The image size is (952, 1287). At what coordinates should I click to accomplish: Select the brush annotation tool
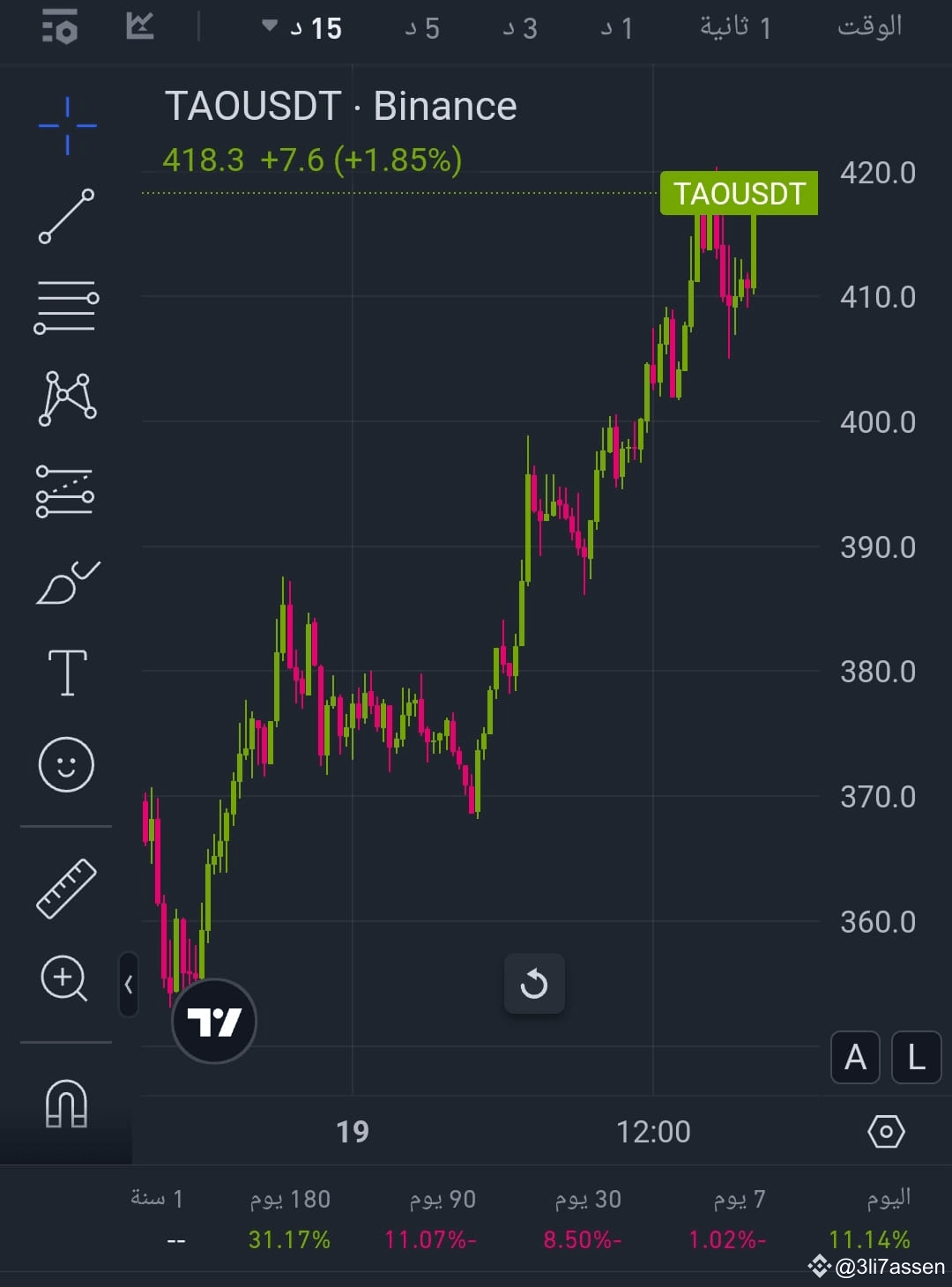pyautogui.click(x=66, y=580)
